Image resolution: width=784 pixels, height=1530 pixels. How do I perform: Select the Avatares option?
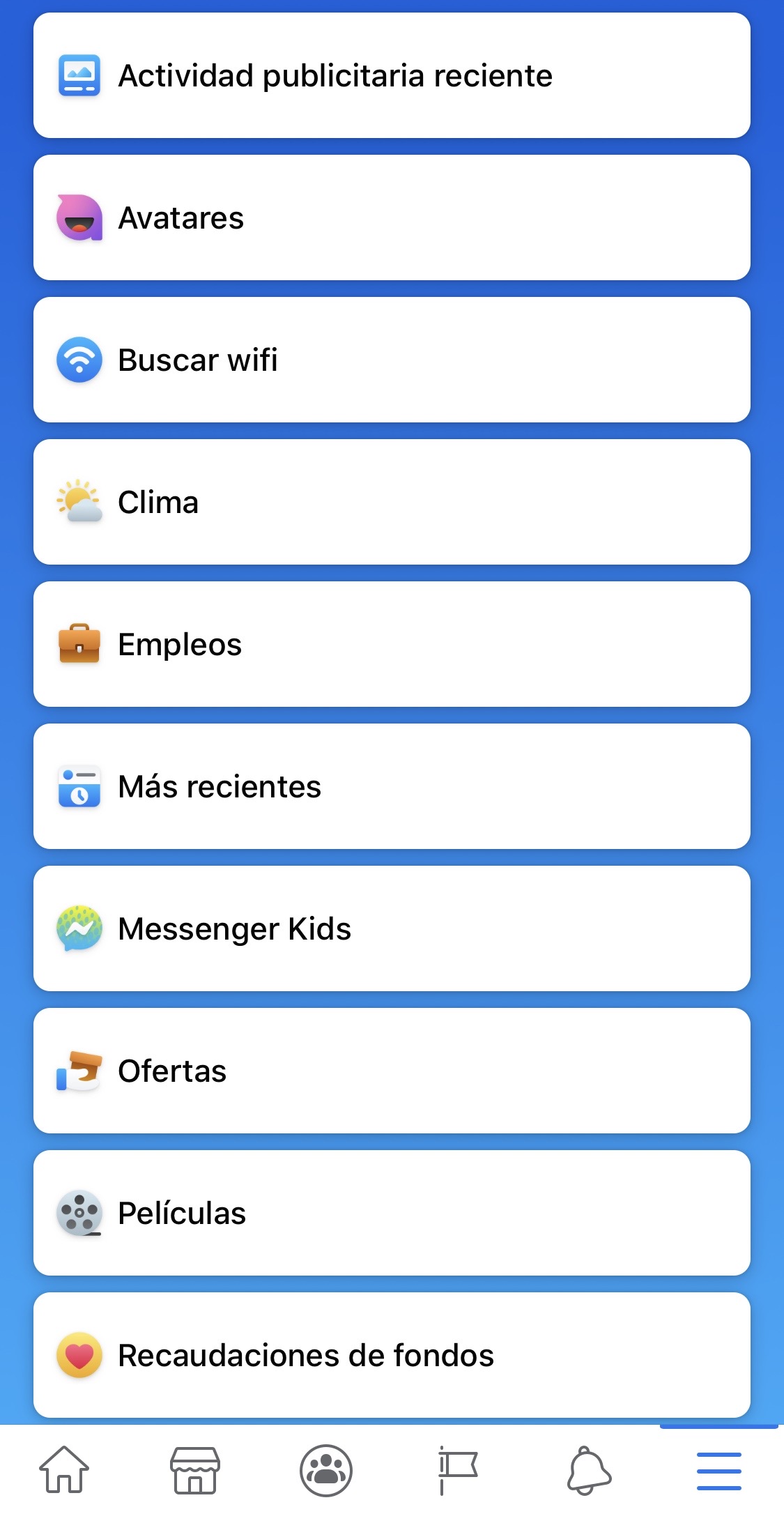coord(392,217)
